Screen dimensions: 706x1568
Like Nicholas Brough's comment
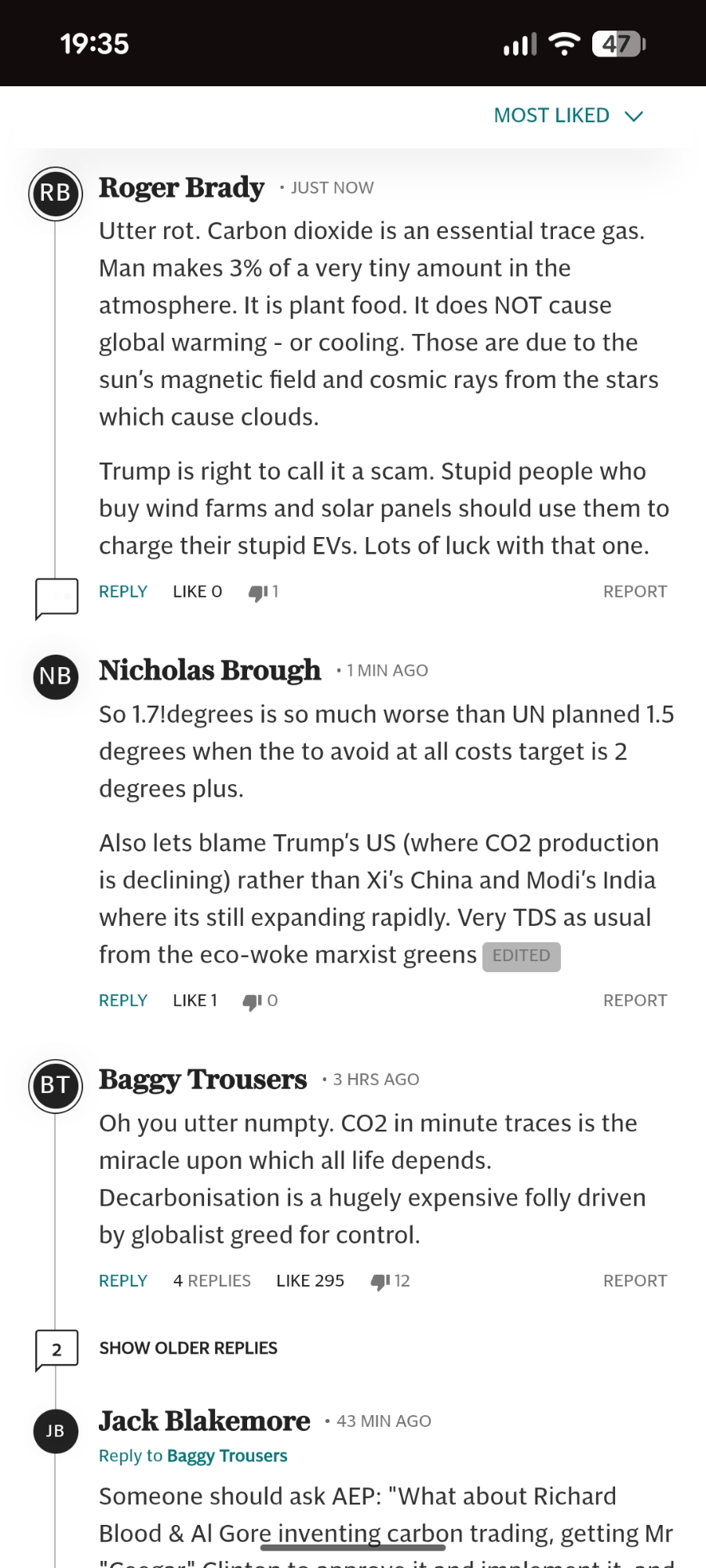click(195, 1000)
